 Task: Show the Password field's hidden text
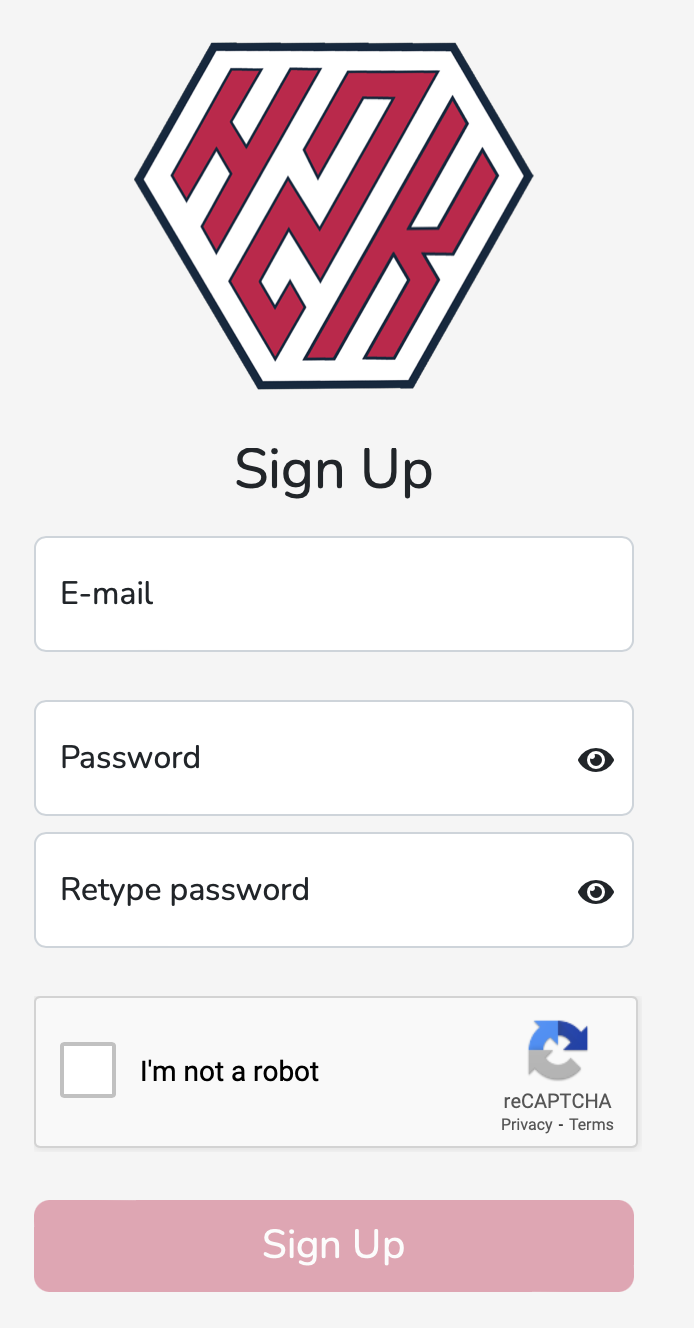(596, 760)
